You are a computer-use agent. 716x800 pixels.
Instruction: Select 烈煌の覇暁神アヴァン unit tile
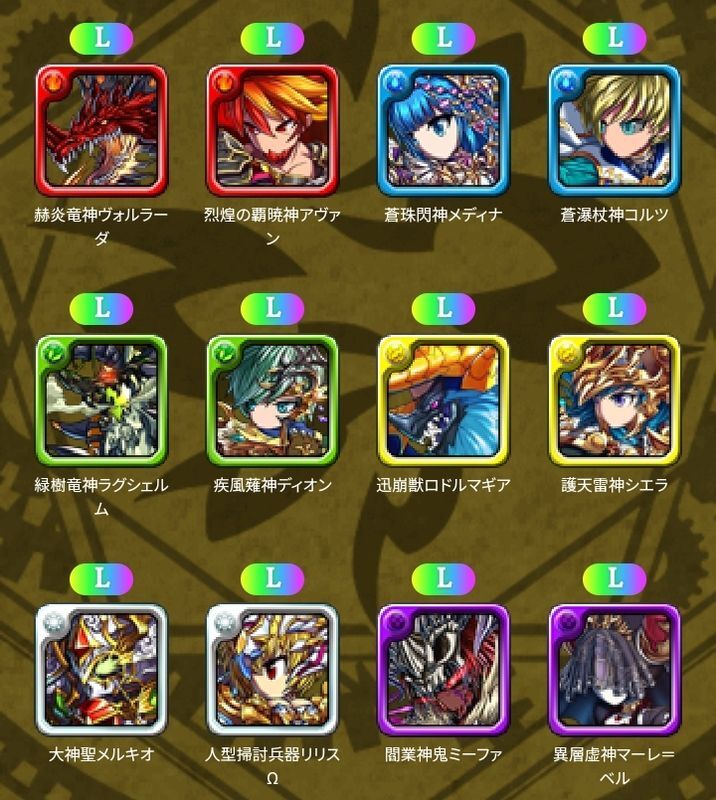[272, 130]
